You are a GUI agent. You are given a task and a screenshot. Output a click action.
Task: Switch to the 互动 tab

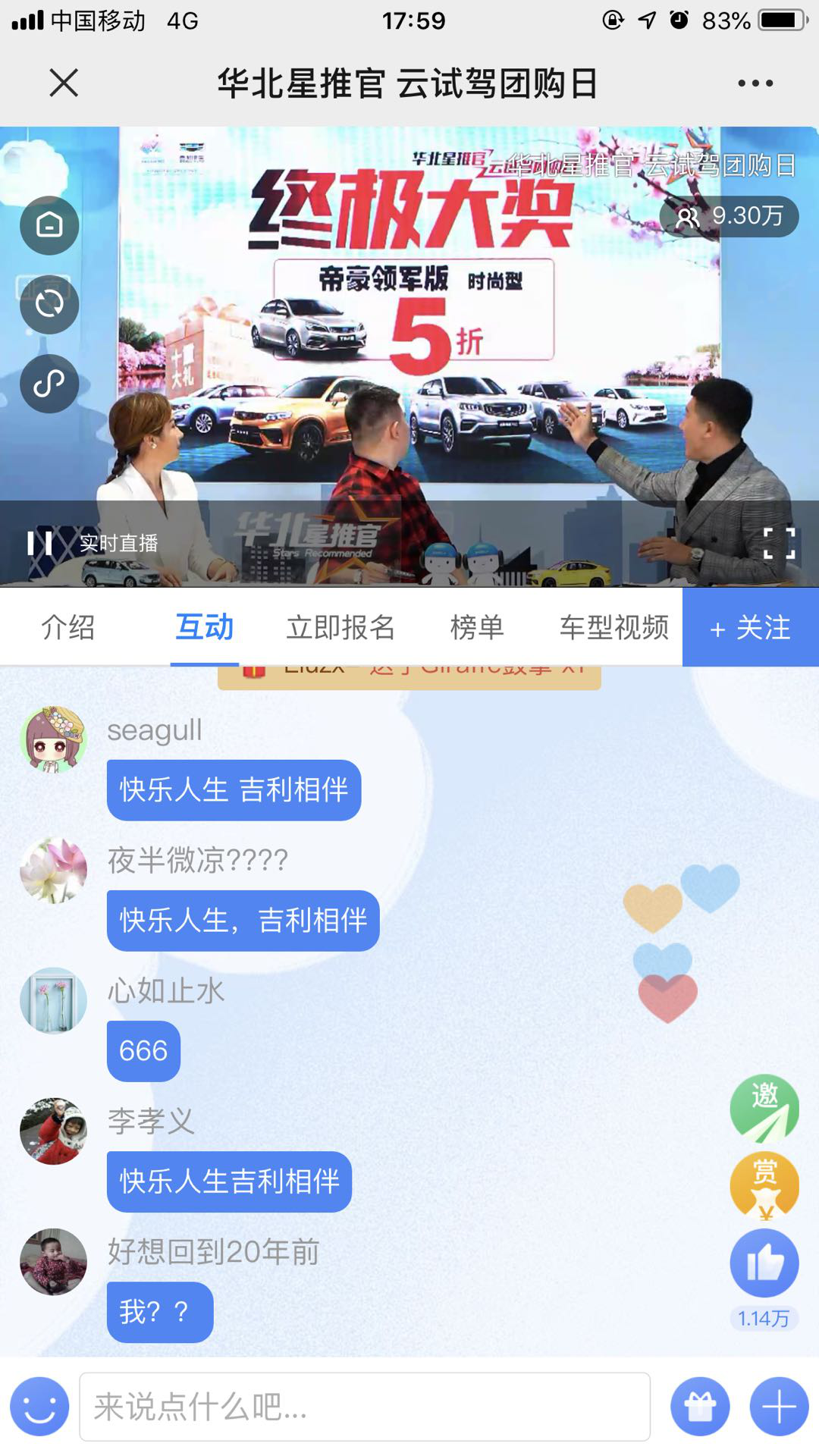pyautogui.click(x=205, y=628)
